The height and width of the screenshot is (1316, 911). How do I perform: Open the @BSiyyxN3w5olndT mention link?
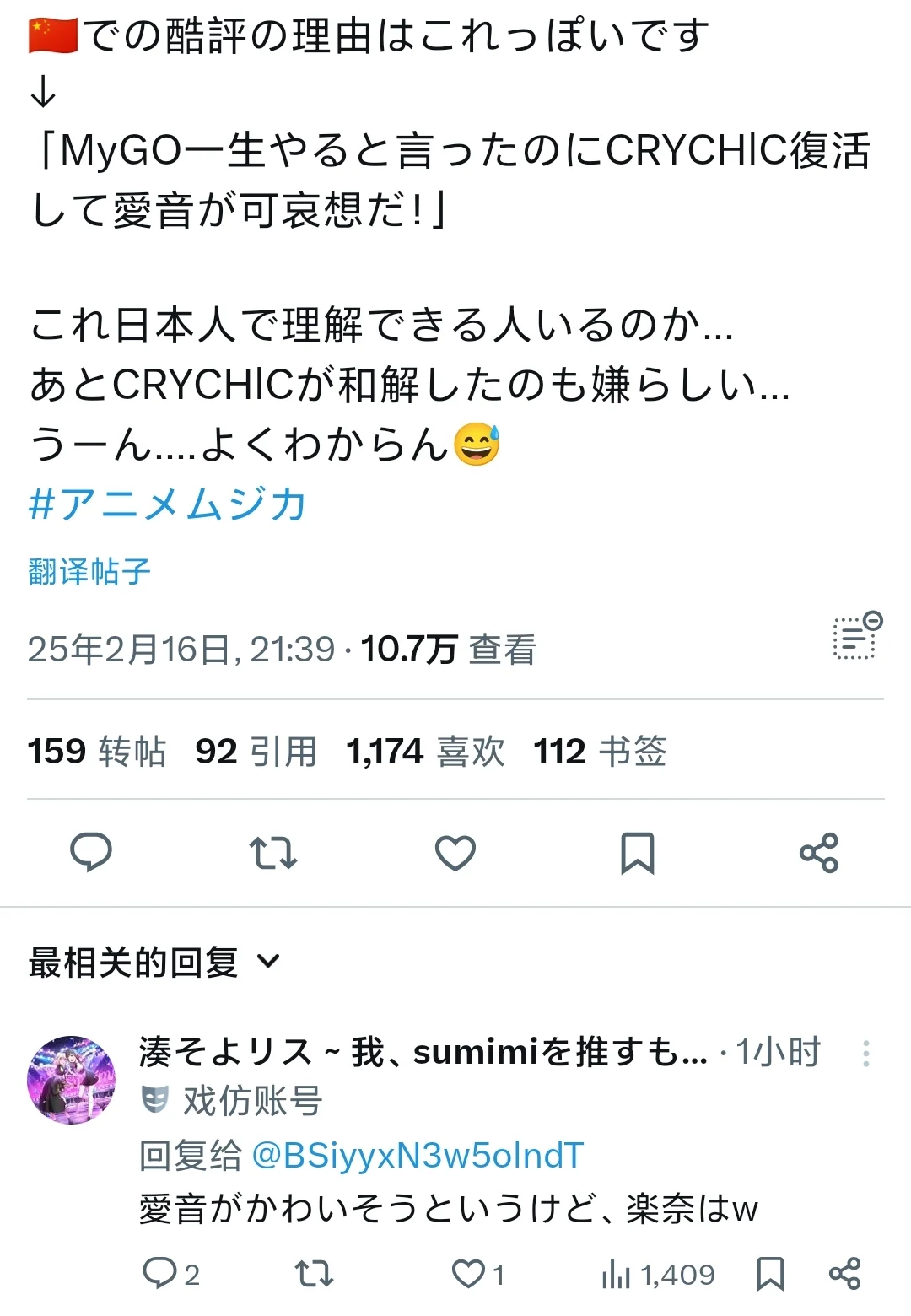(x=418, y=1156)
